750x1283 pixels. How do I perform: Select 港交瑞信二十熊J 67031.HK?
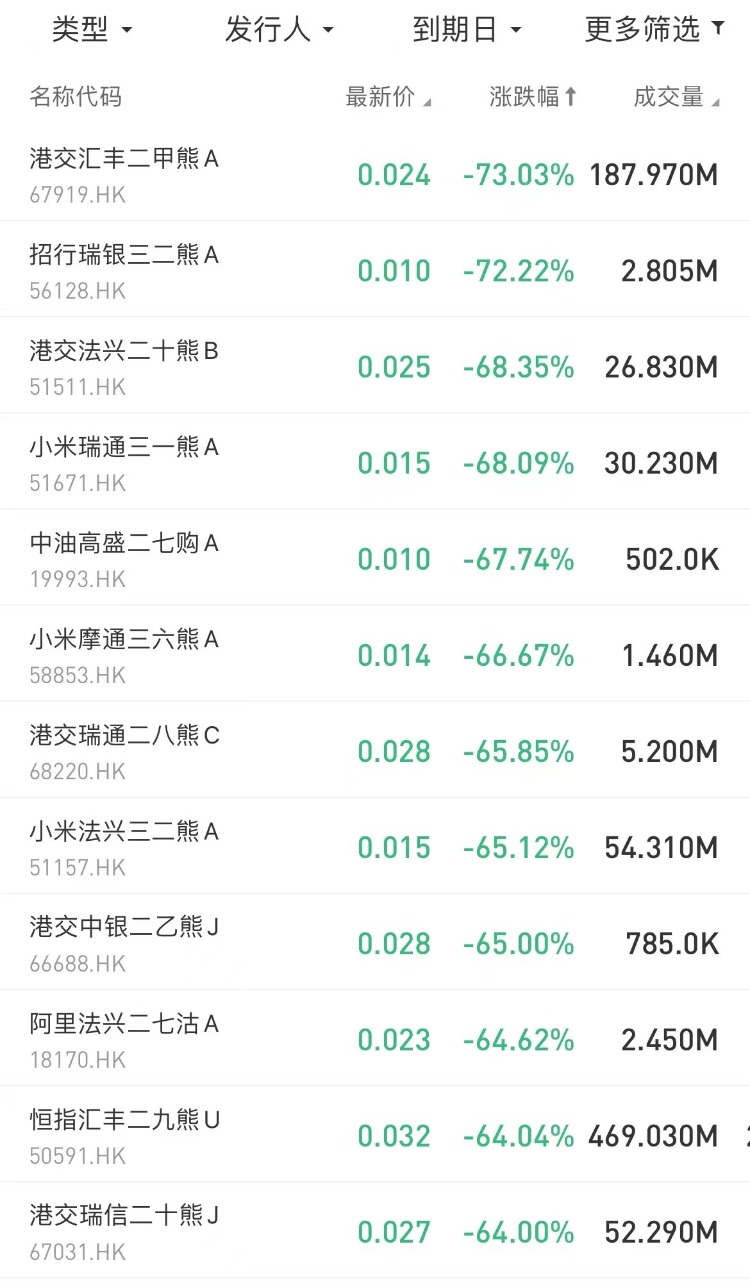click(124, 1229)
